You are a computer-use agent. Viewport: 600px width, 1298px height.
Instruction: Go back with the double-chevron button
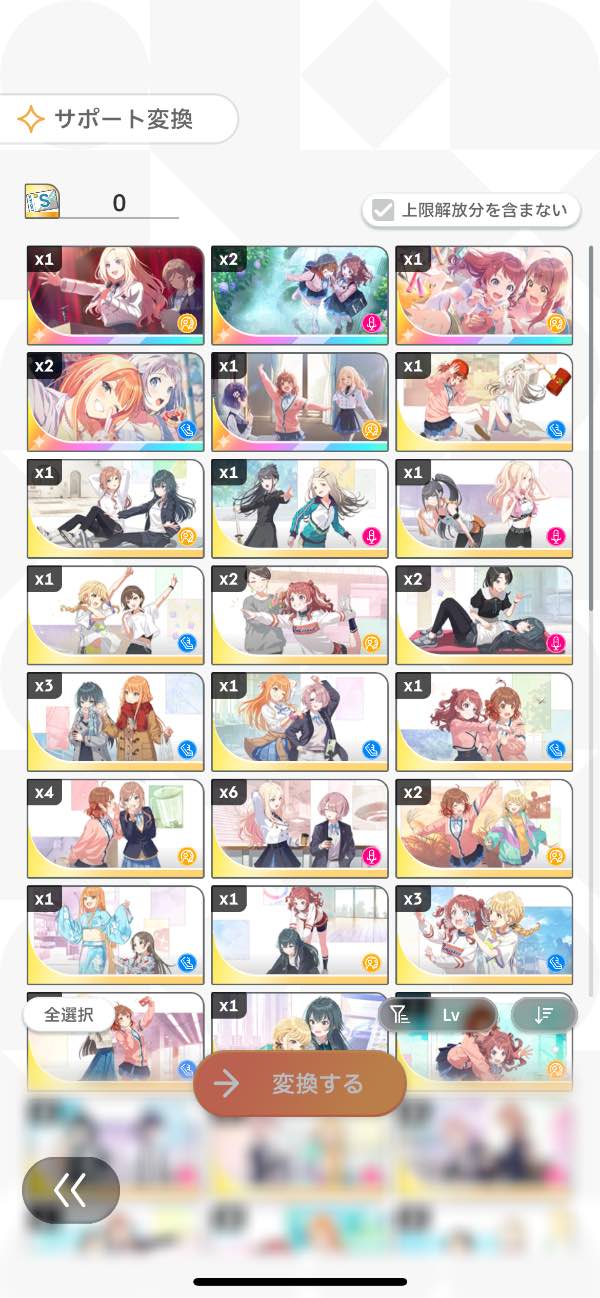[71, 1190]
